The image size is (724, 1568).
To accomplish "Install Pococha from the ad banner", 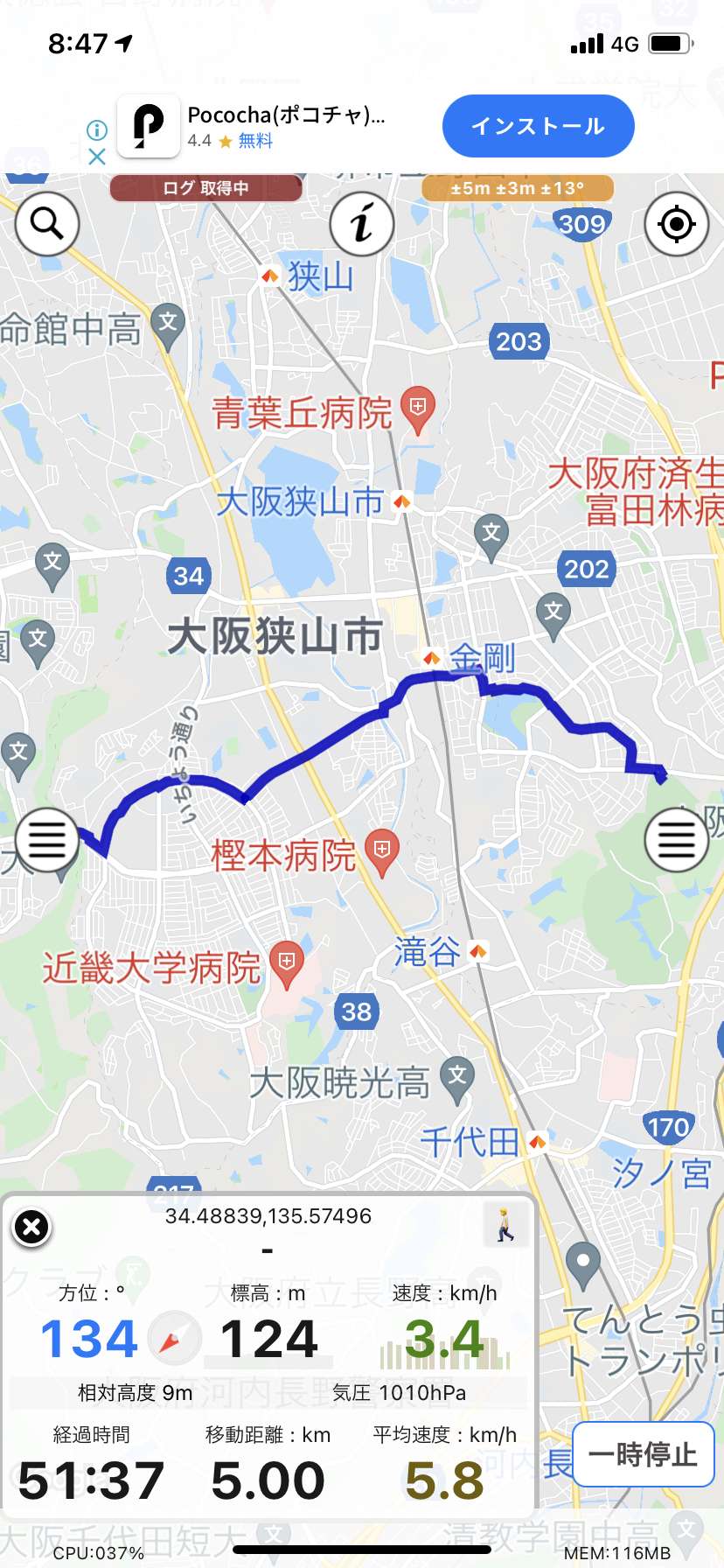I will click(539, 126).
